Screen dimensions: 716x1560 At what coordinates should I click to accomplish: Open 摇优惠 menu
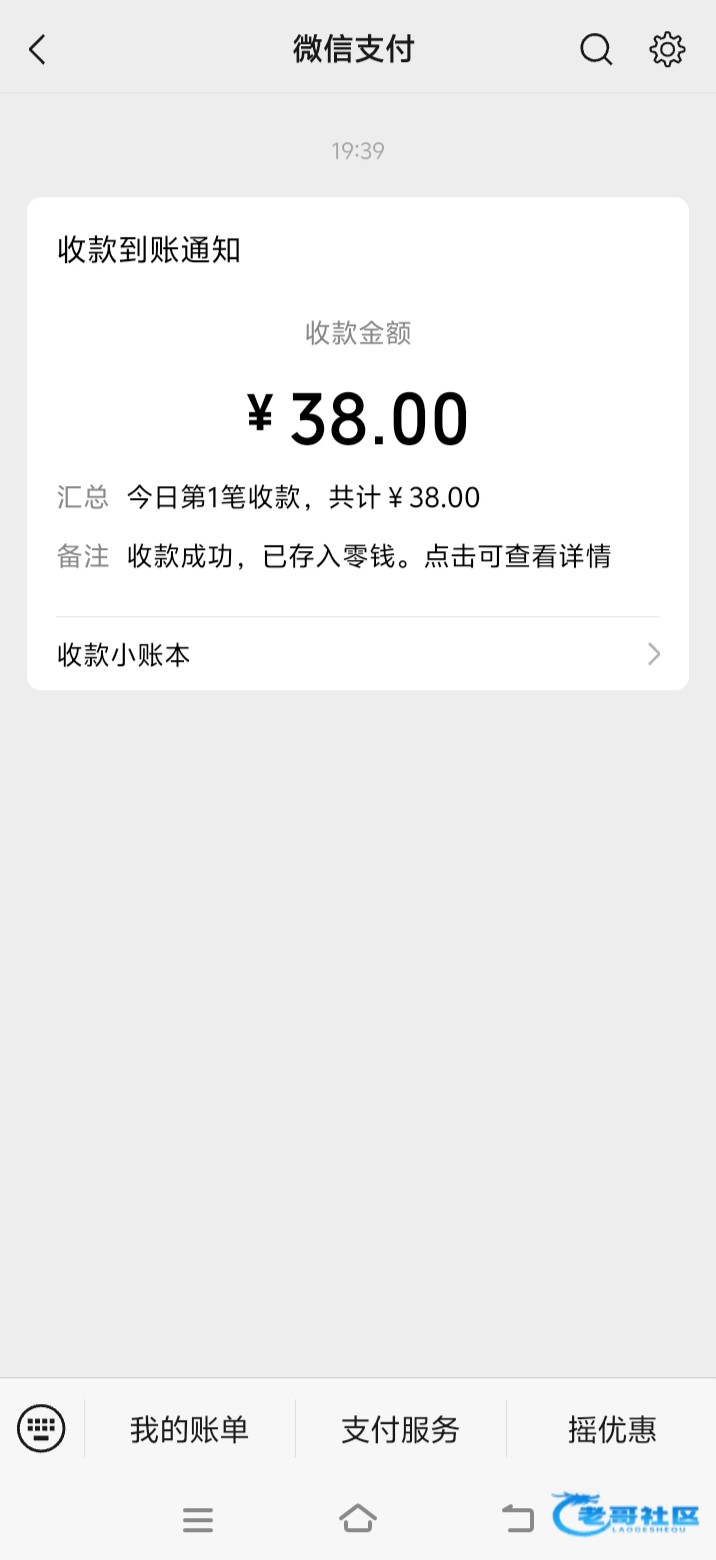[x=612, y=1429]
